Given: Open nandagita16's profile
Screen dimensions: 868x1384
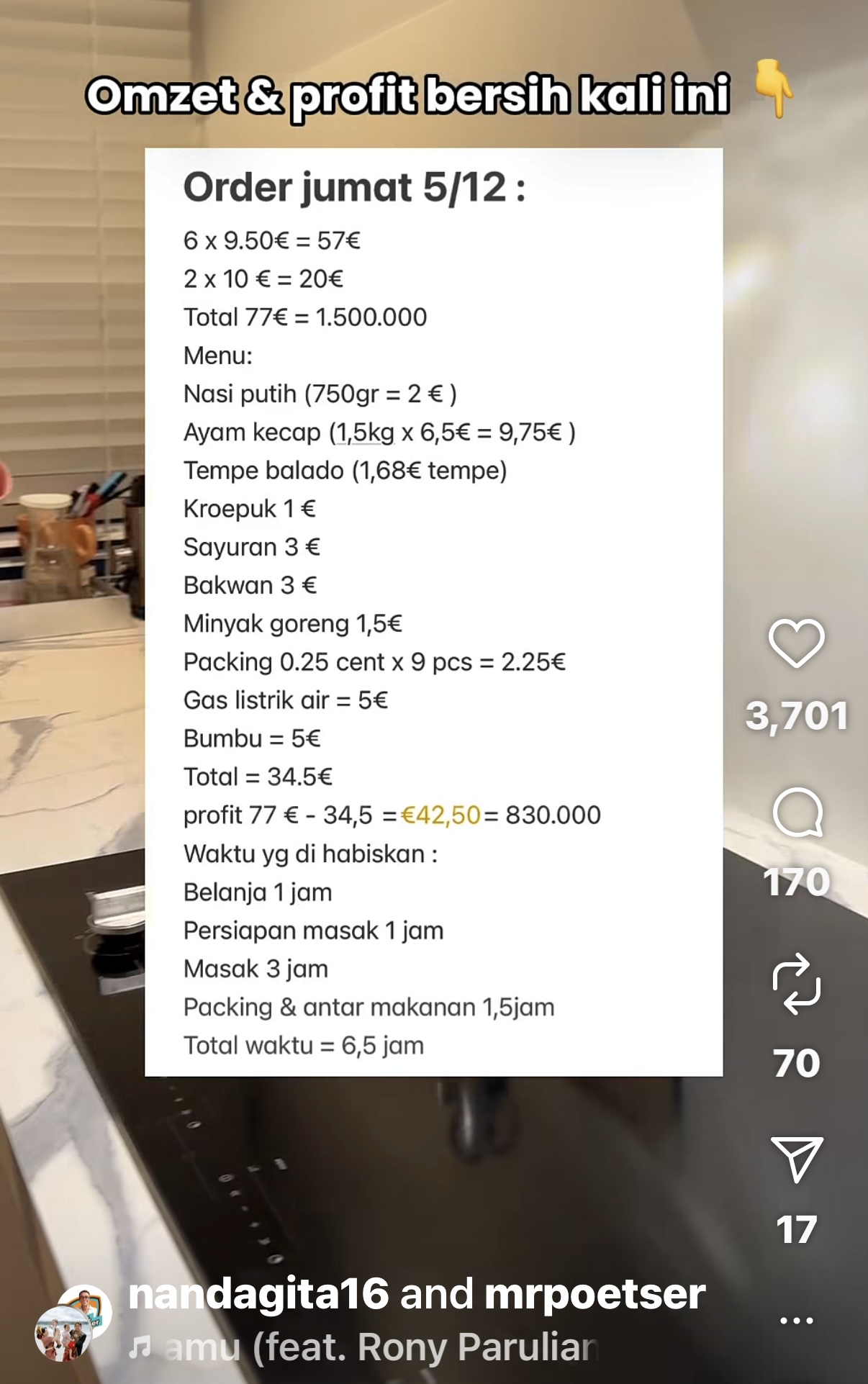Looking at the screenshot, I should [258, 1294].
